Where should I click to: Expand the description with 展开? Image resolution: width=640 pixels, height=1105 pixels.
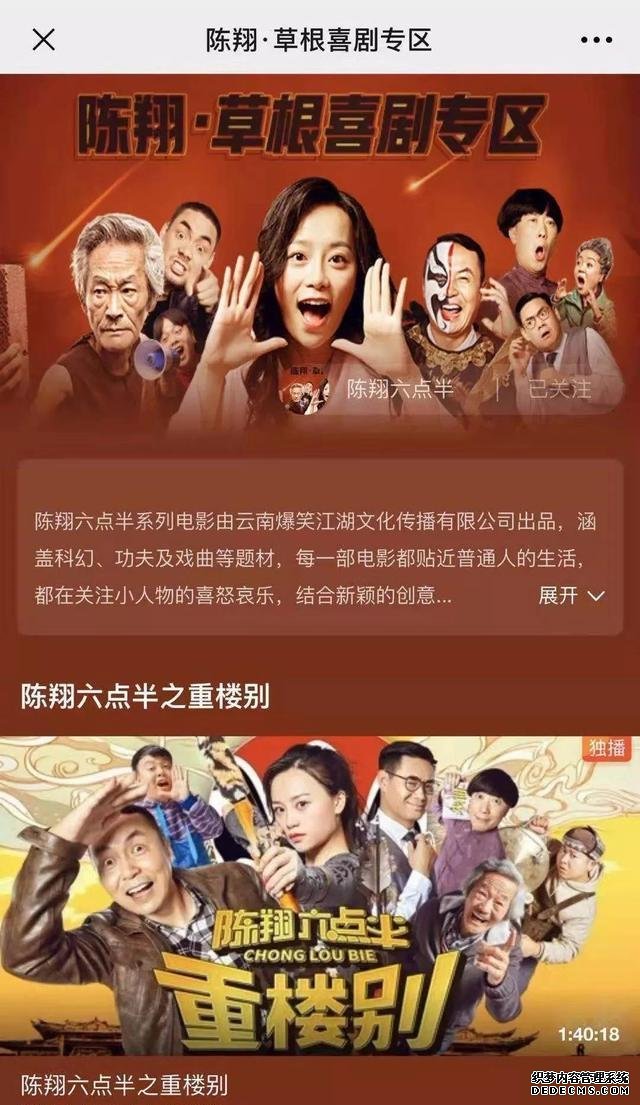tap(571, 595)
